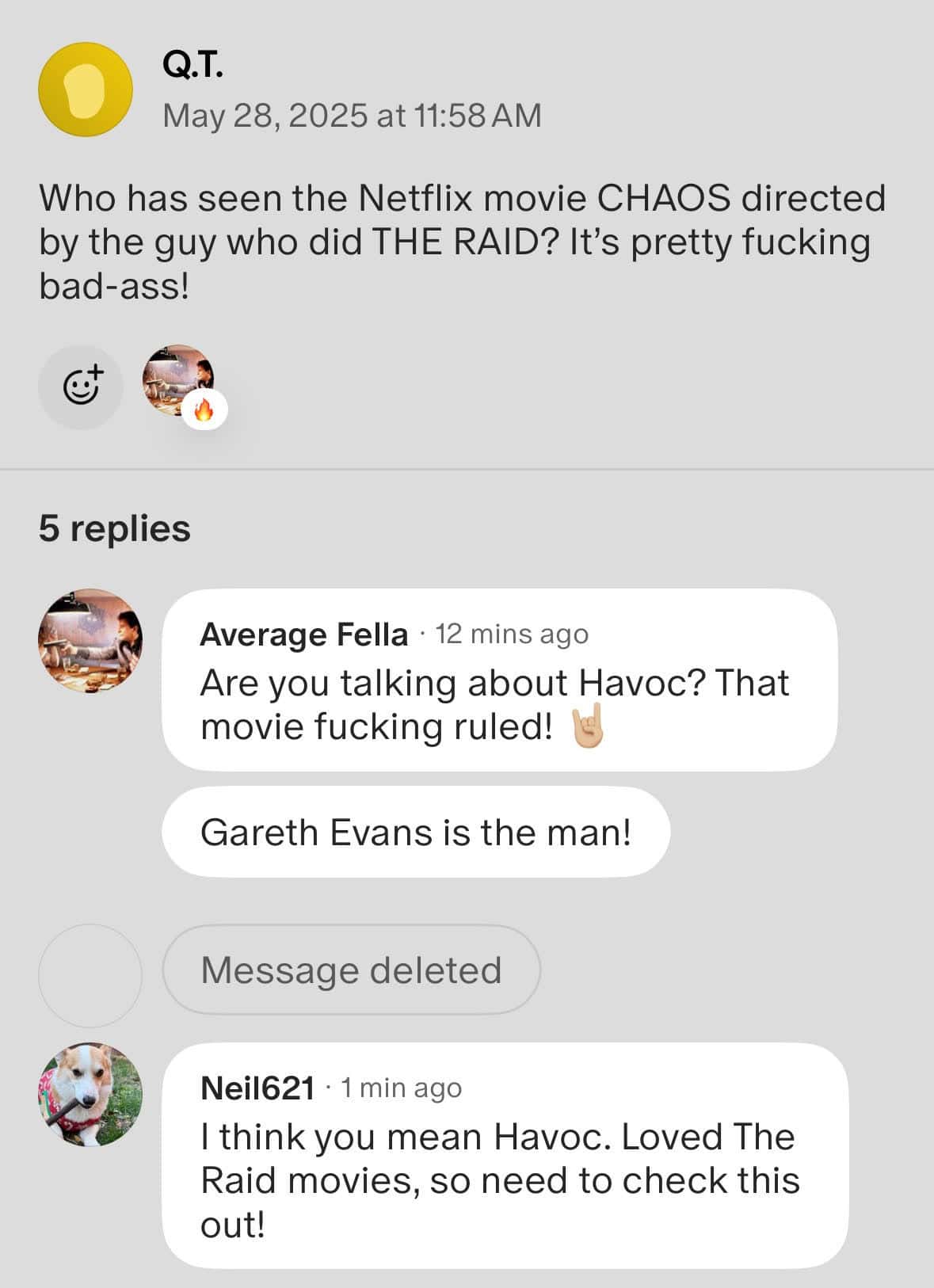View Average Fella's profile picture
Screen dimensions: 934x1288
(90, 640)
